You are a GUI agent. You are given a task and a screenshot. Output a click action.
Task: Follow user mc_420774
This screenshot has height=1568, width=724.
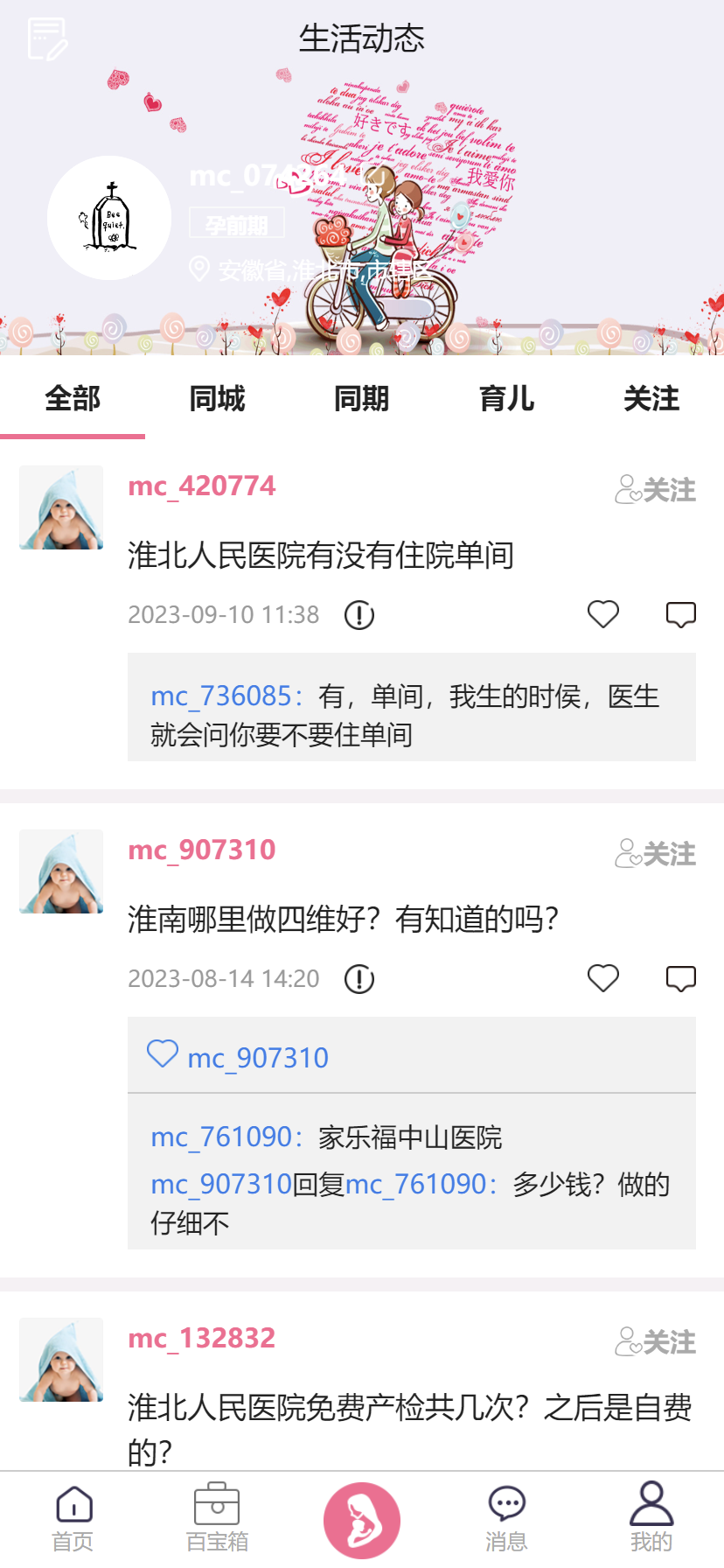point(656,490)
